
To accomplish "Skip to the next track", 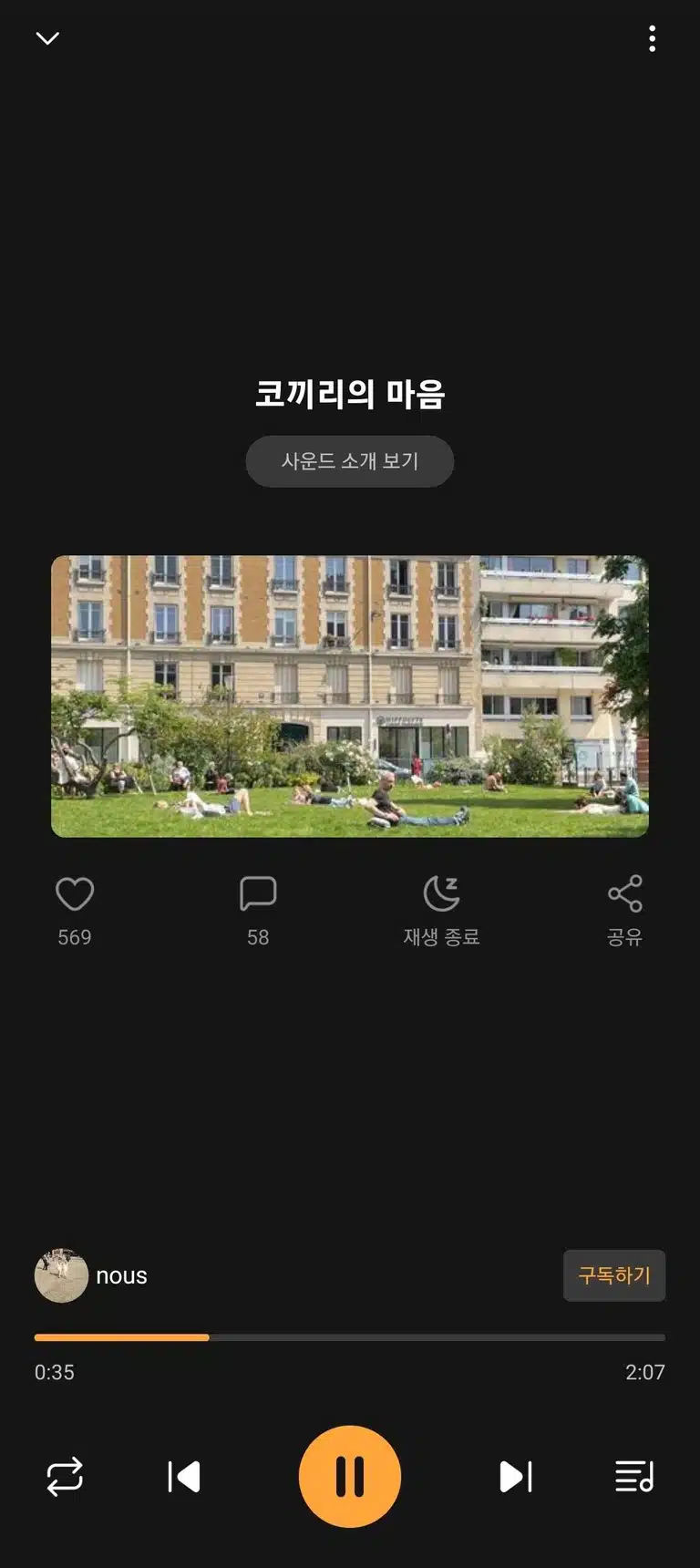I will [x=516, y=1477].
